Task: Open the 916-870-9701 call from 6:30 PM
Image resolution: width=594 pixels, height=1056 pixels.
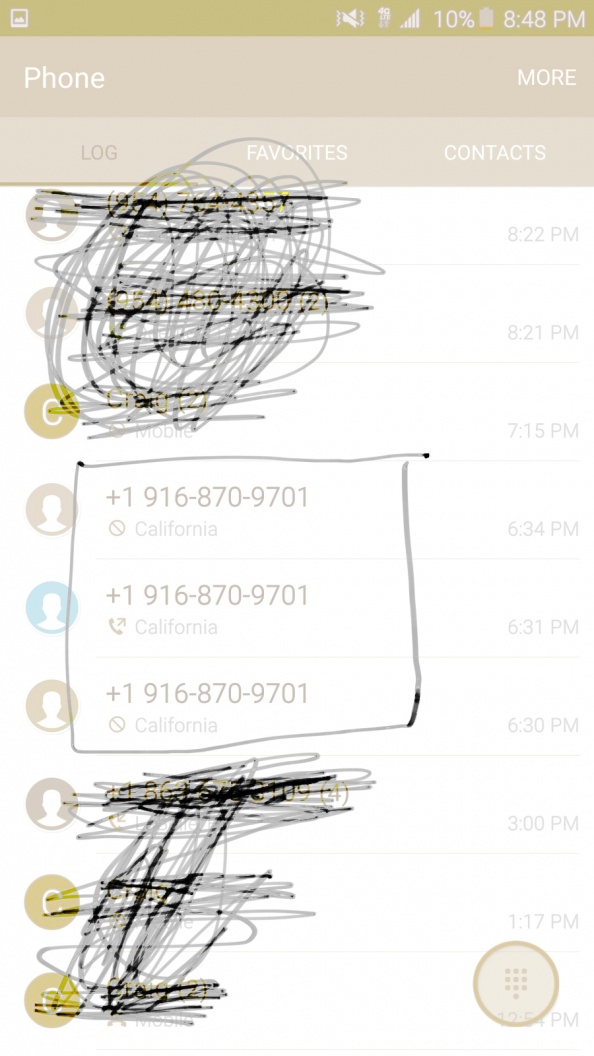Action: pyautogui.click(x=297, y=706)
